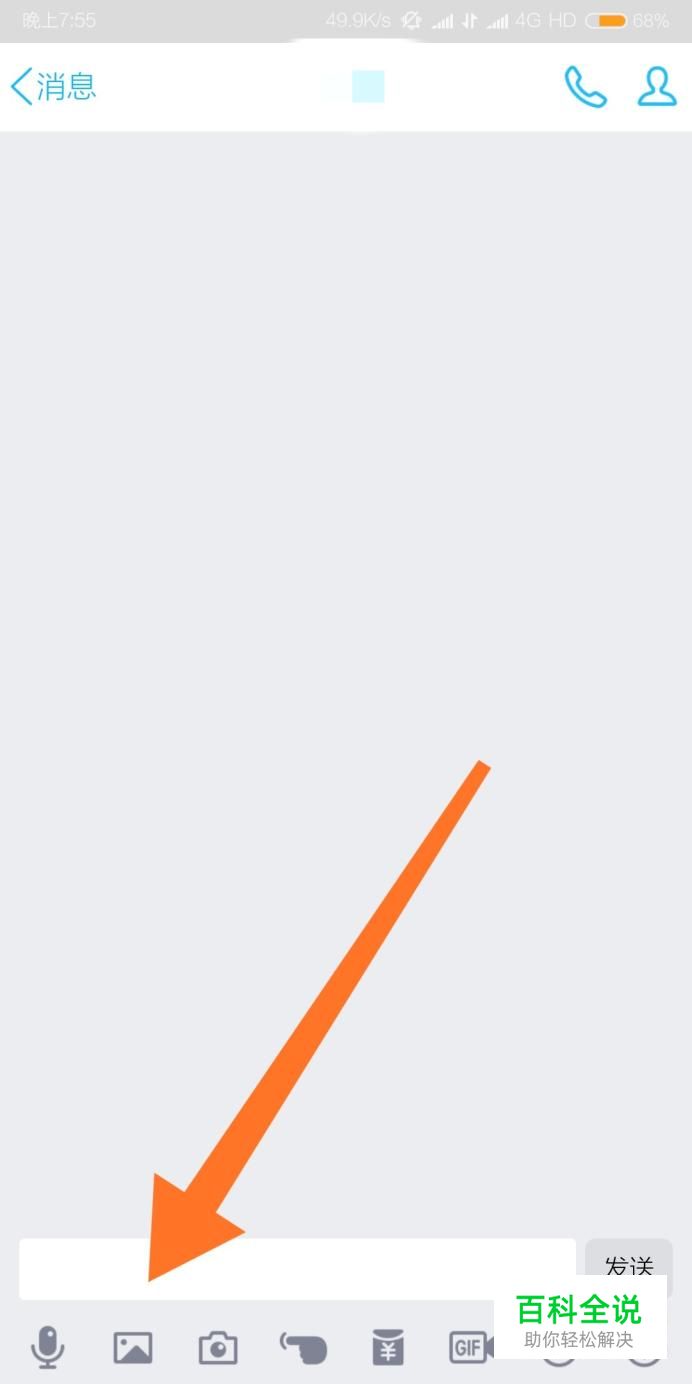Send the message with the 发送 button

[x=629, y=1262]
